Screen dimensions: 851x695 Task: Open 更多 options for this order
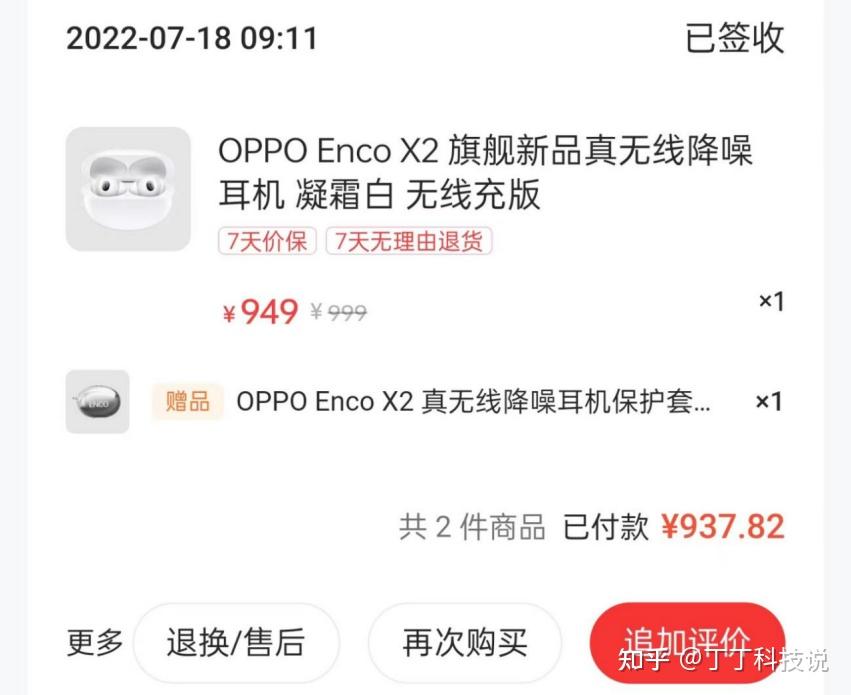click(x=95, y=642)
